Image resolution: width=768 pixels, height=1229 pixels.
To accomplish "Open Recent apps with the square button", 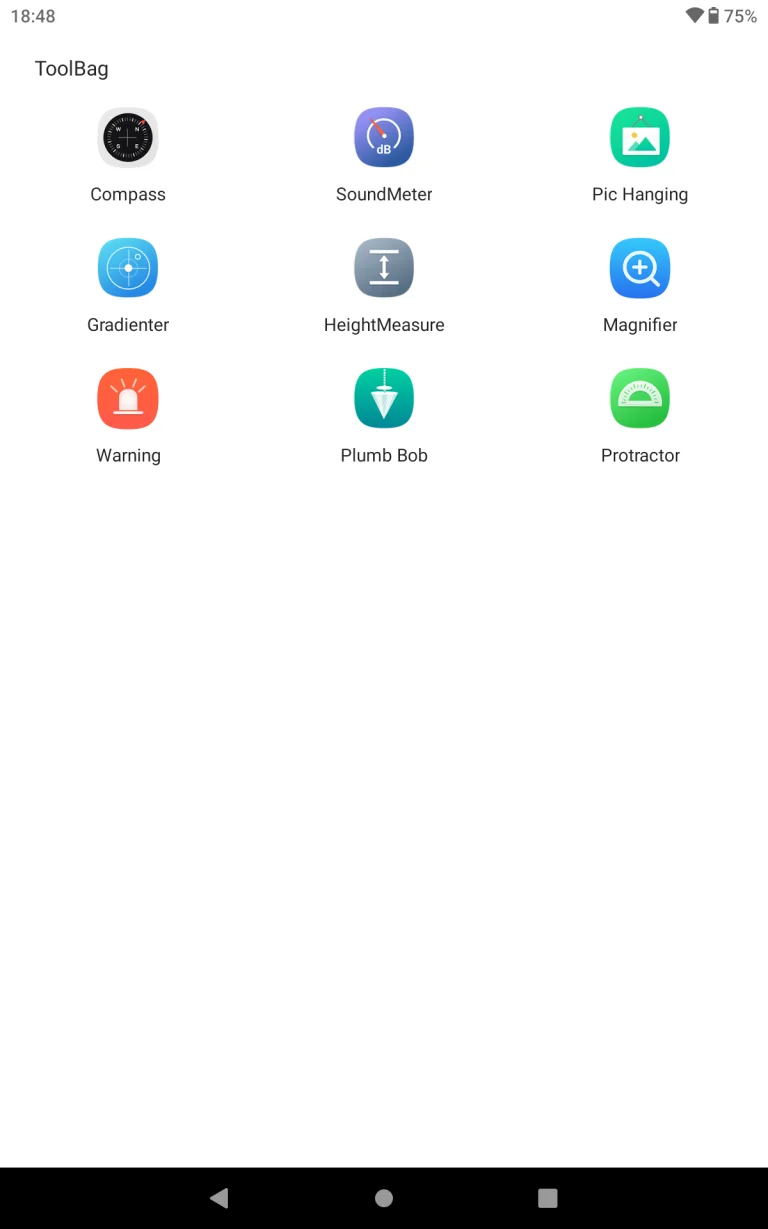I will point(548,1197).
